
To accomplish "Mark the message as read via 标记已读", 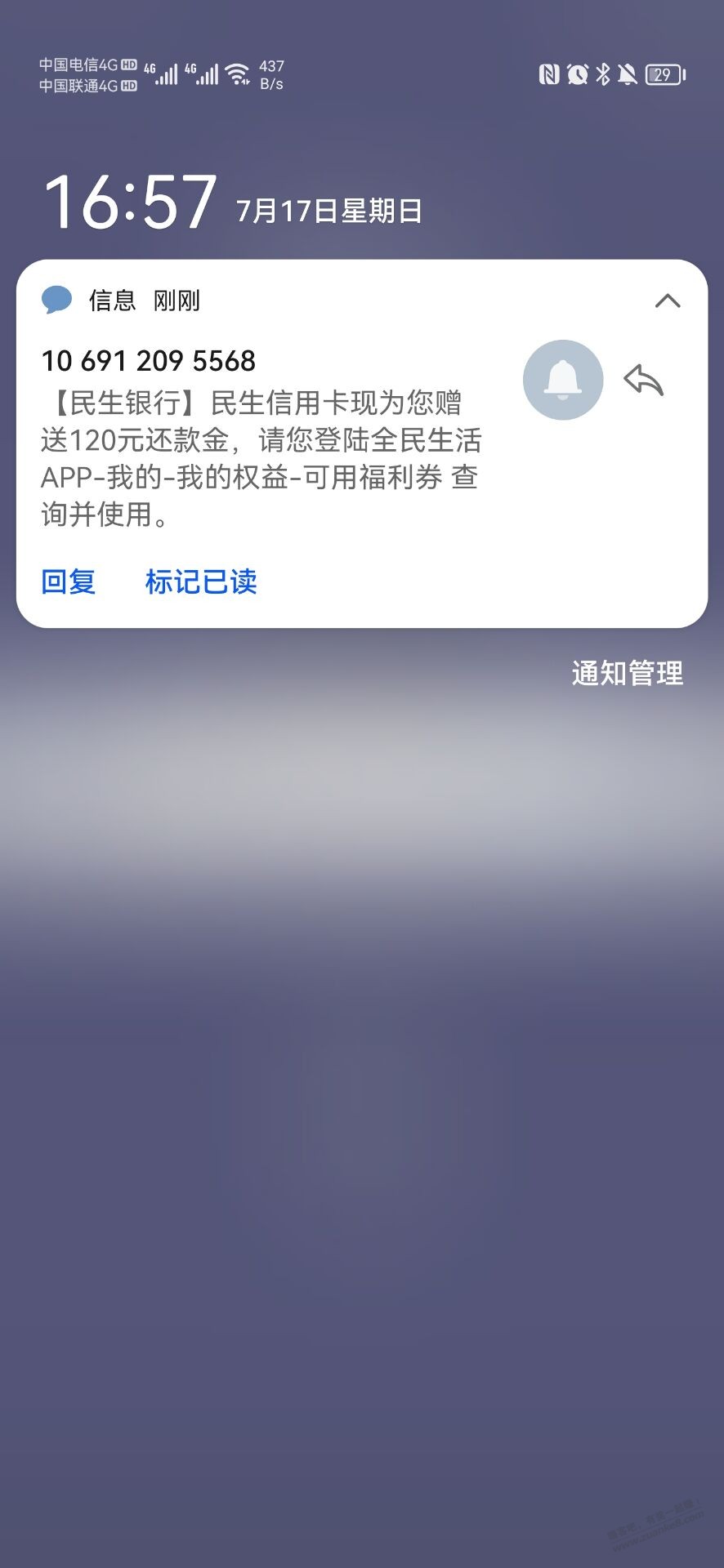I will pyautogui.click(x=201, y=581).
